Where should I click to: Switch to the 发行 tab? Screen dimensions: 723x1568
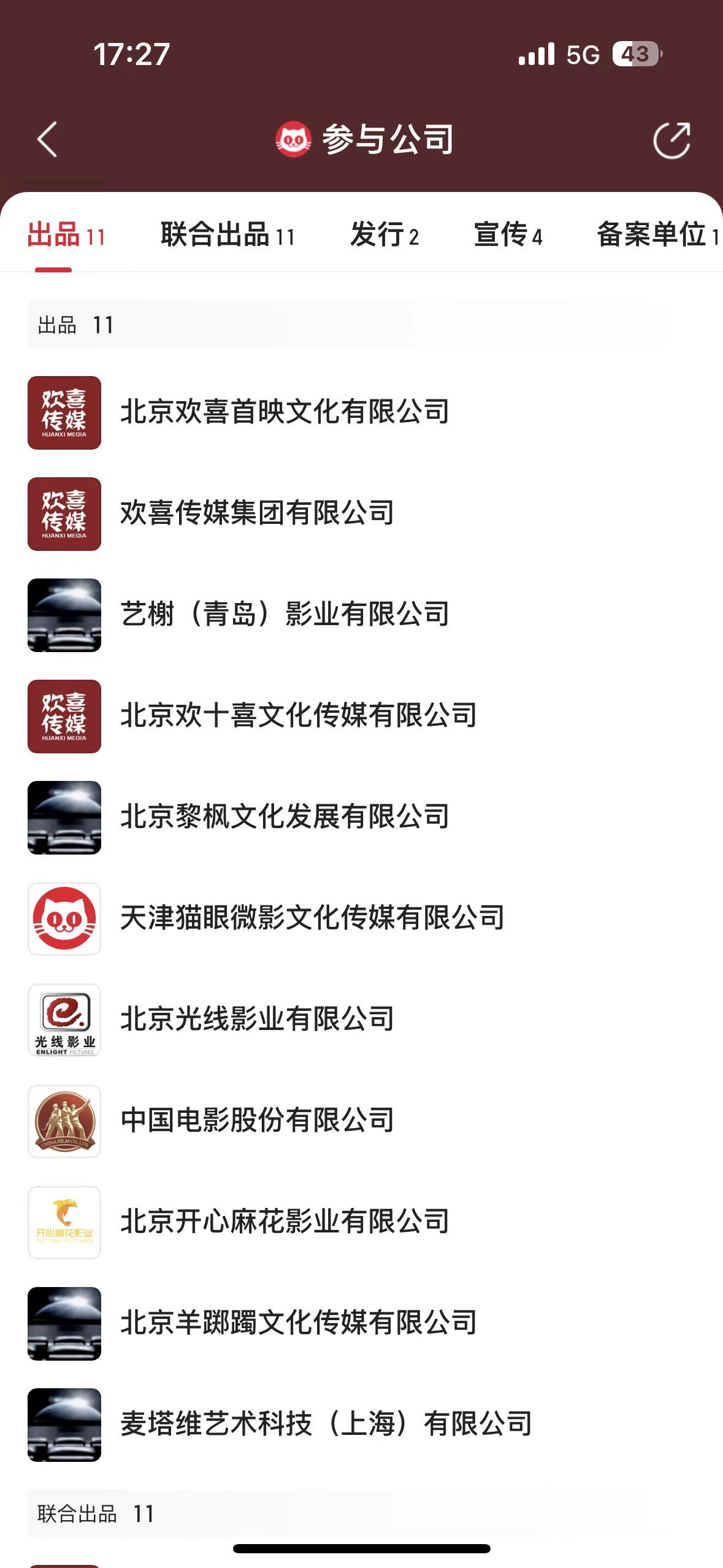click(x=384, y=235)
